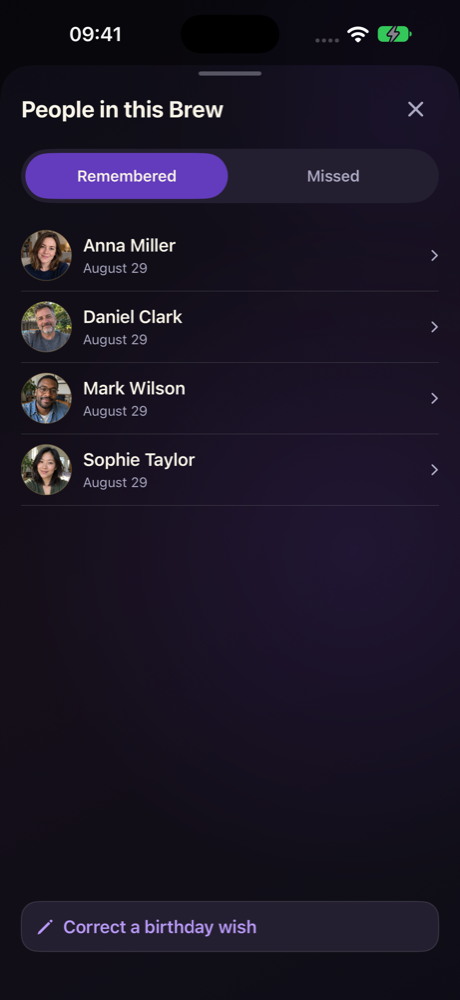Open Anna Miller's entry

coord(230,256)
